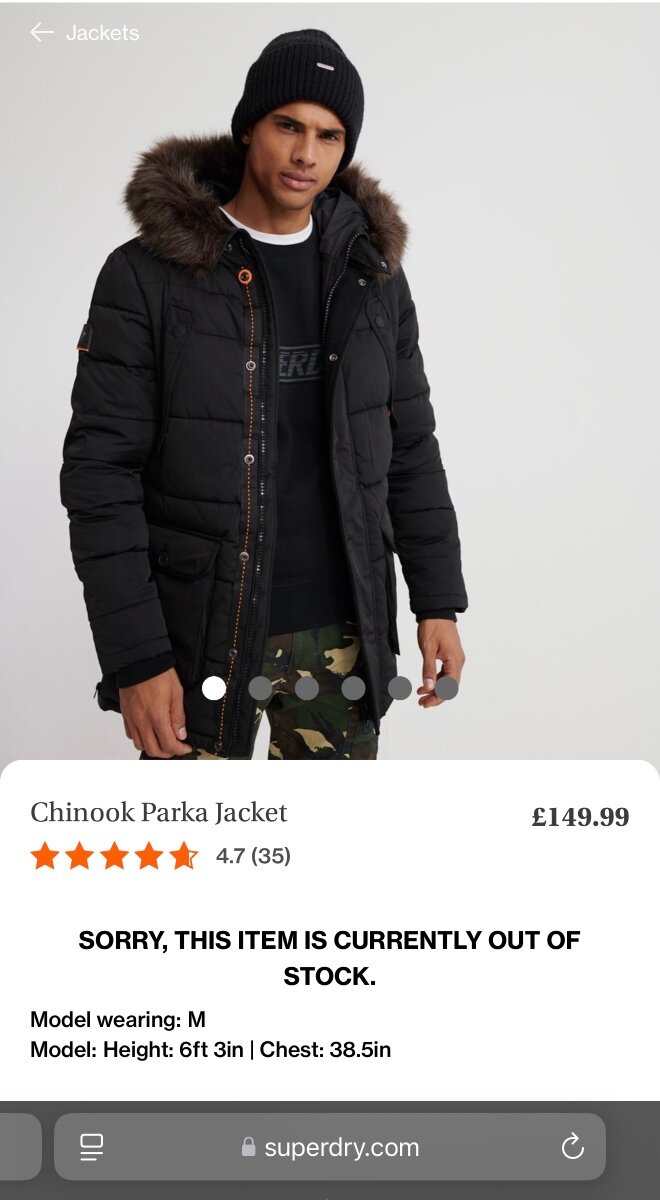The width and height of the screenshot is (660, 1200).
Task: Reload the page in the browser
Action: click(573, 1147)
